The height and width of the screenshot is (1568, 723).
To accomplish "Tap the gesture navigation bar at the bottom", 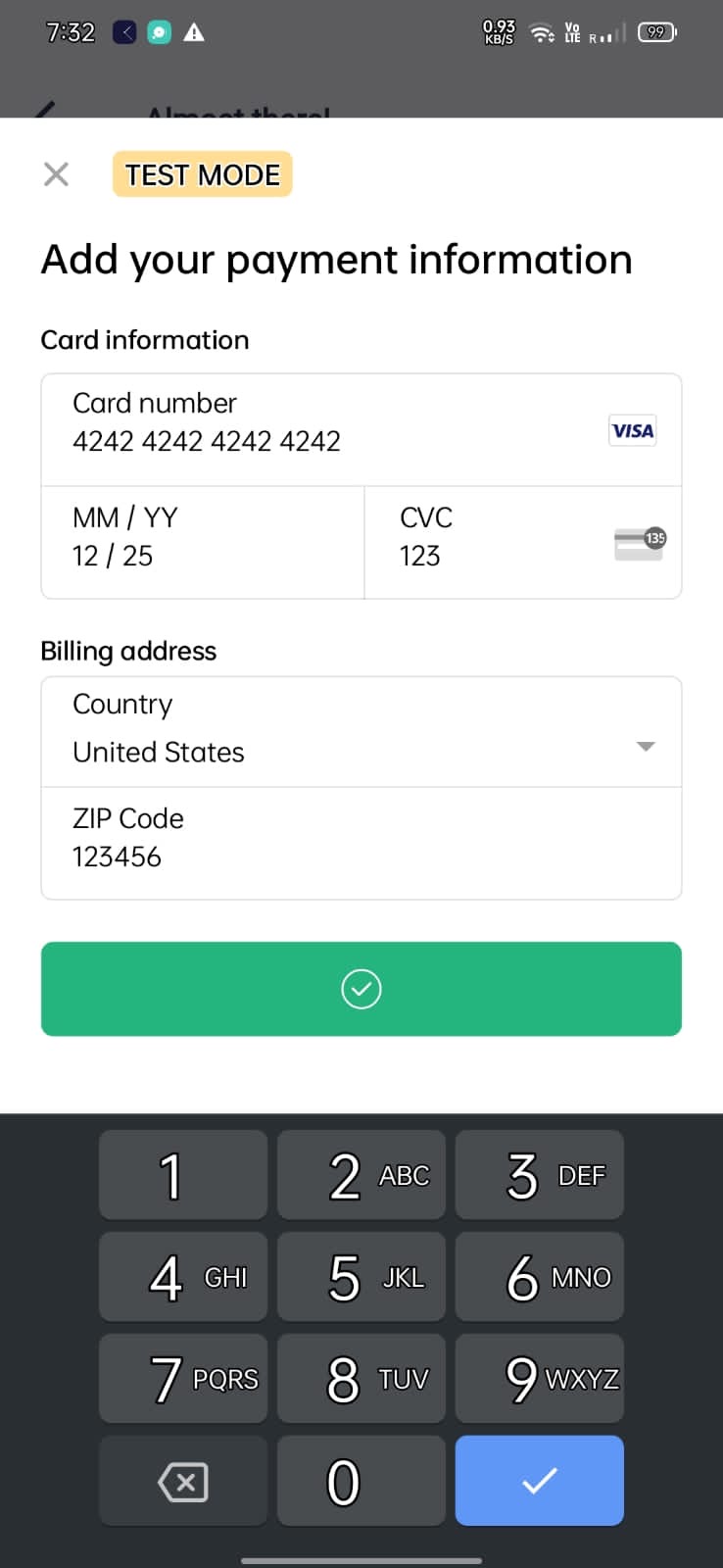I will (x=361, y=1558).
